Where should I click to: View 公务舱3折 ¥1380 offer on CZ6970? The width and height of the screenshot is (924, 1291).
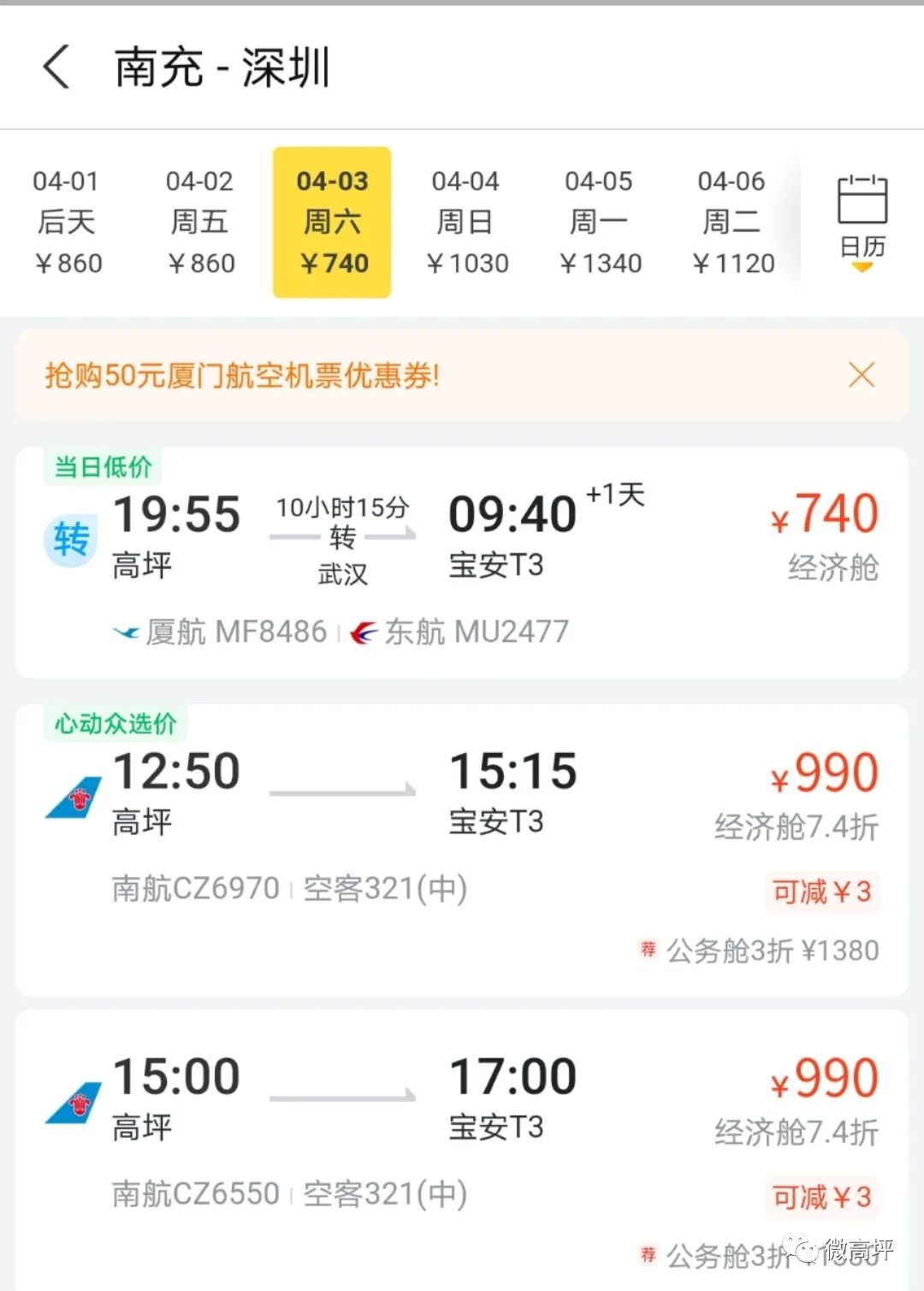760,950
